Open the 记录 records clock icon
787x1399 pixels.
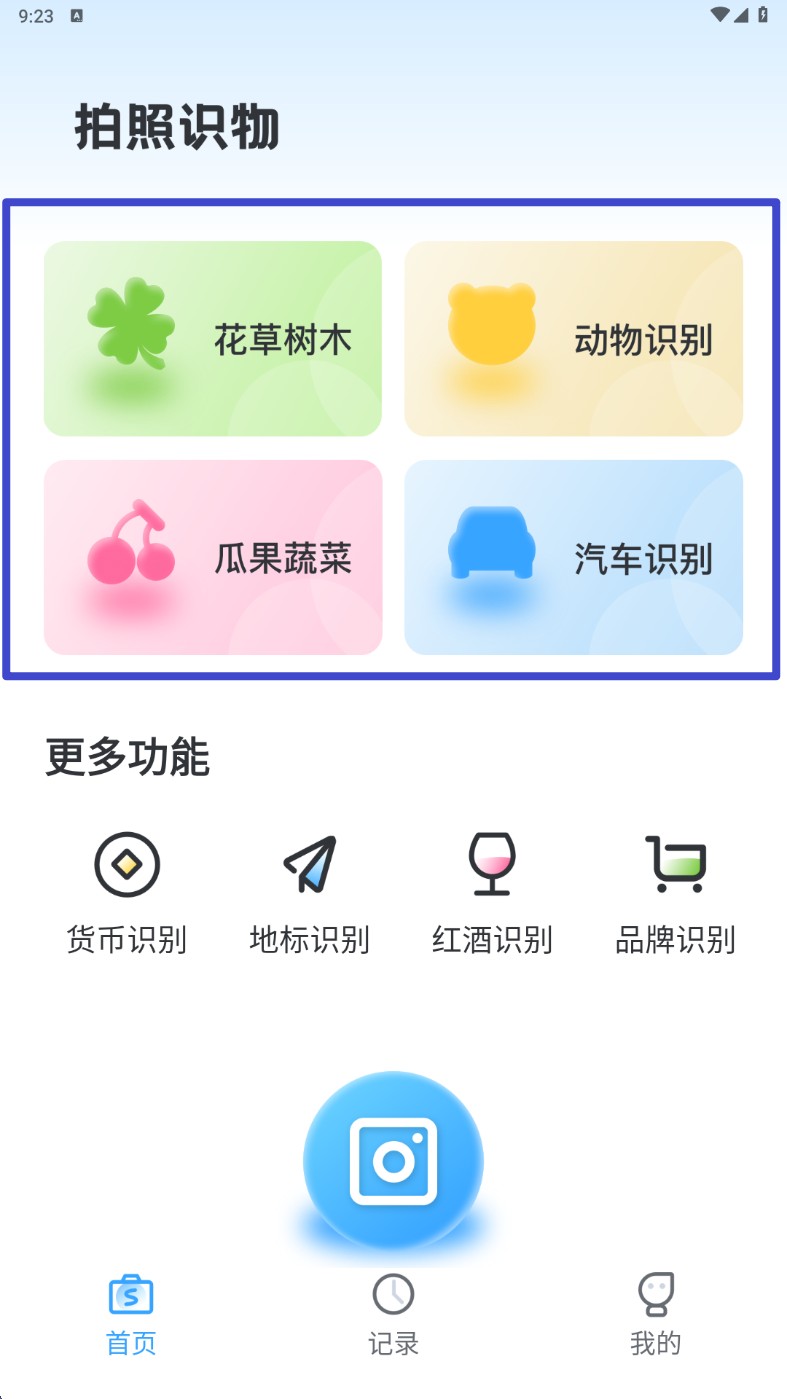[x=393, y=1292]
